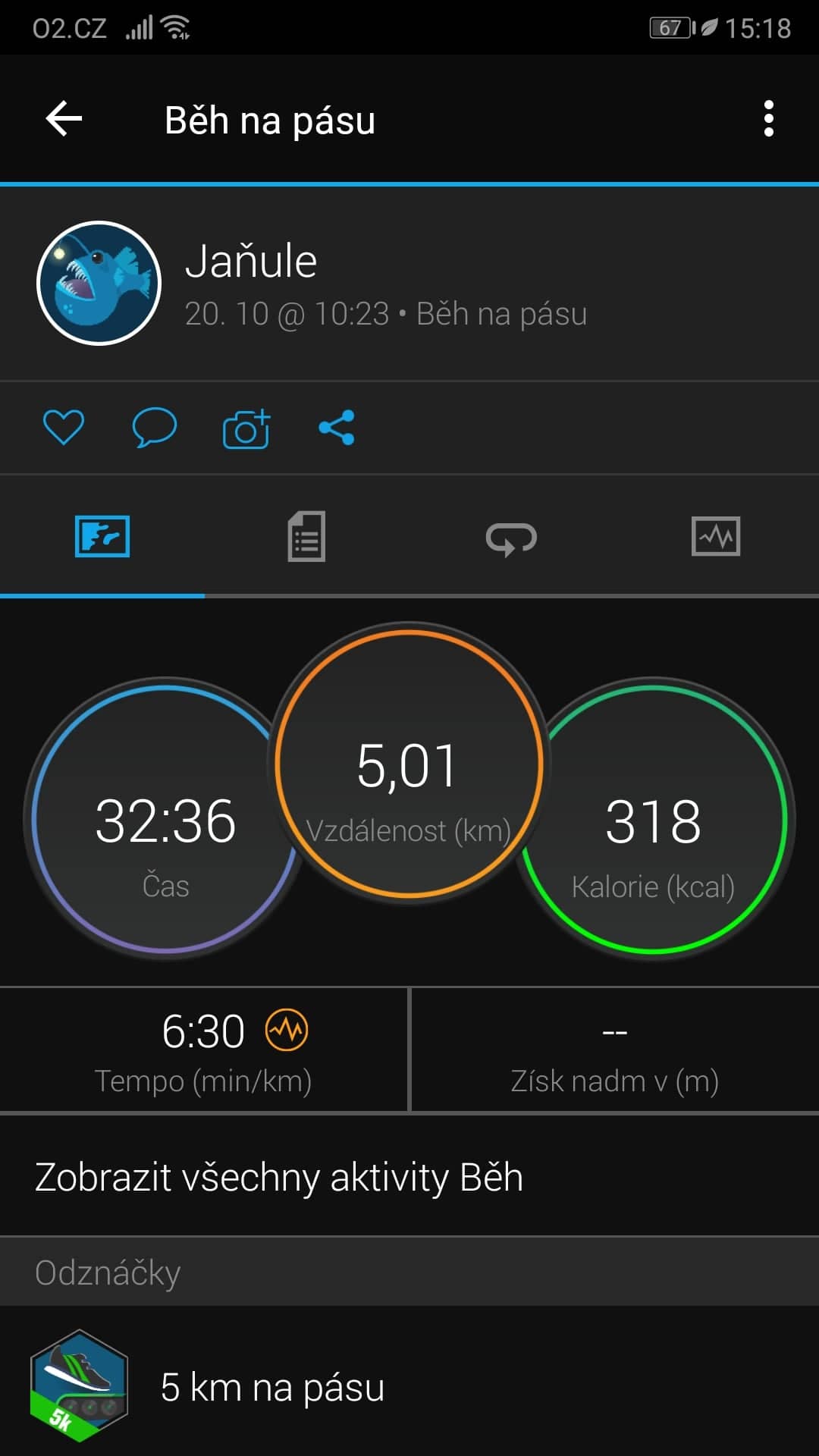Screen dimensions: 819x1456
Task: Share this activity
Action: [337, 428]
